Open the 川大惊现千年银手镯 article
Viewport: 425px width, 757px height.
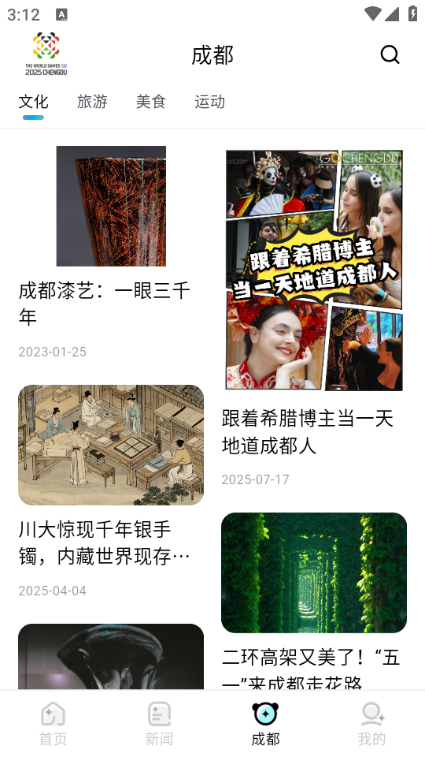point(104,543)
